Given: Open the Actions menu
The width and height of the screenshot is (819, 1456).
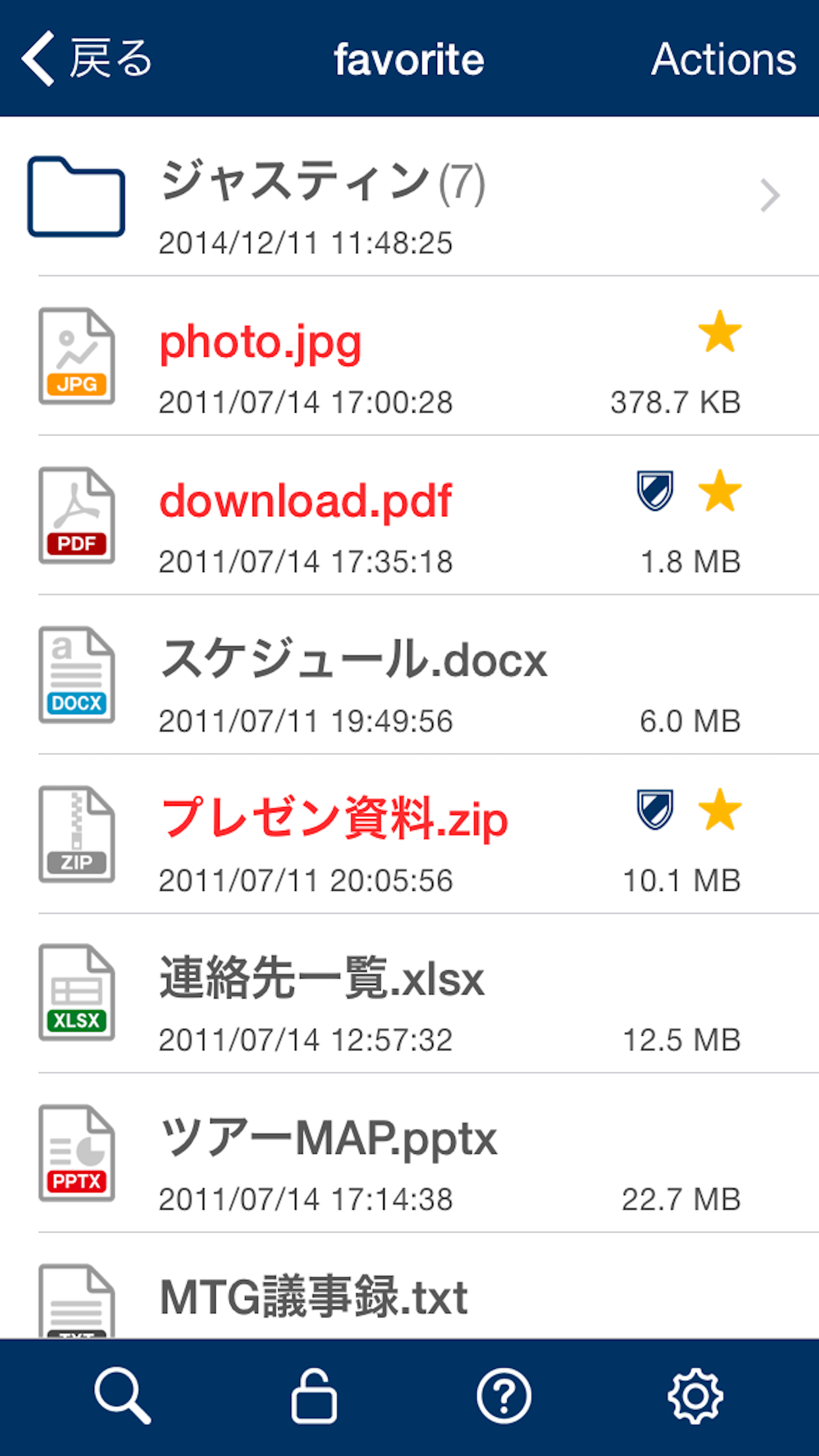Looking at the screenshot, I should point(723,59).
